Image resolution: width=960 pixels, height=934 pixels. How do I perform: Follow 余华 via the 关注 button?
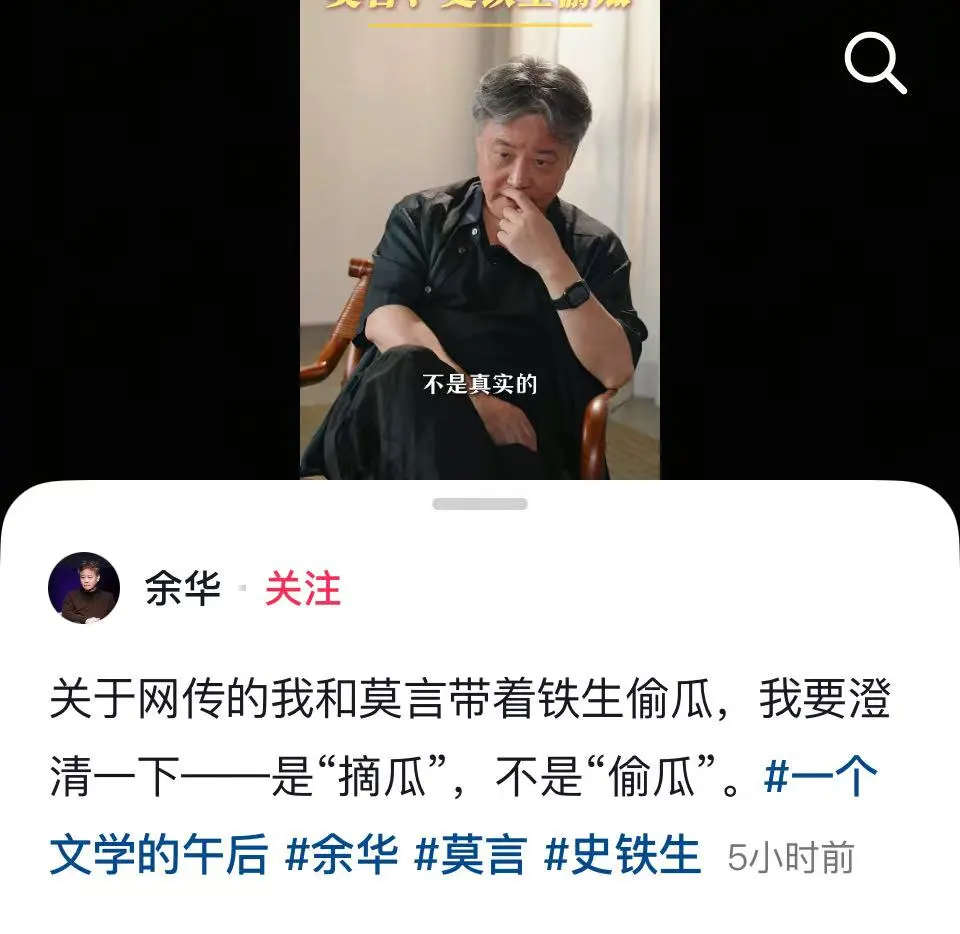(302, 589)
